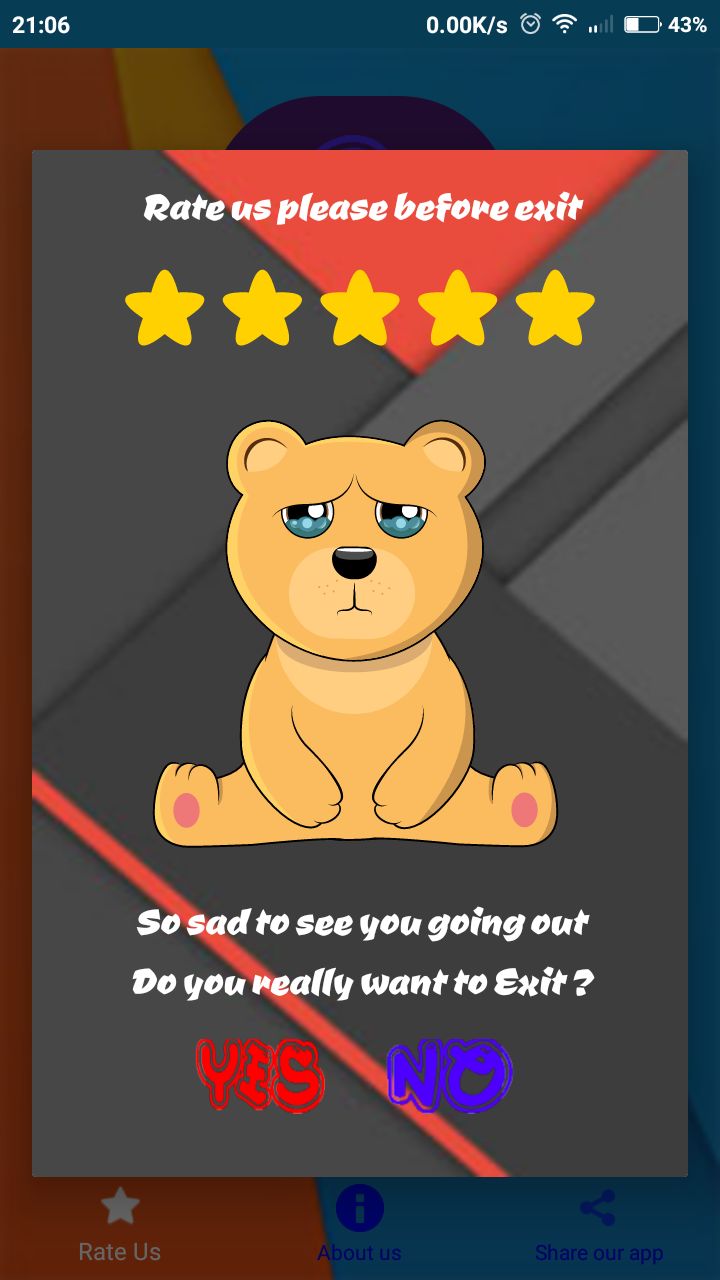Confirm exit with the red YES button
The width and height of the screenshot is (720, 1280).
(x=260, y=1075)
